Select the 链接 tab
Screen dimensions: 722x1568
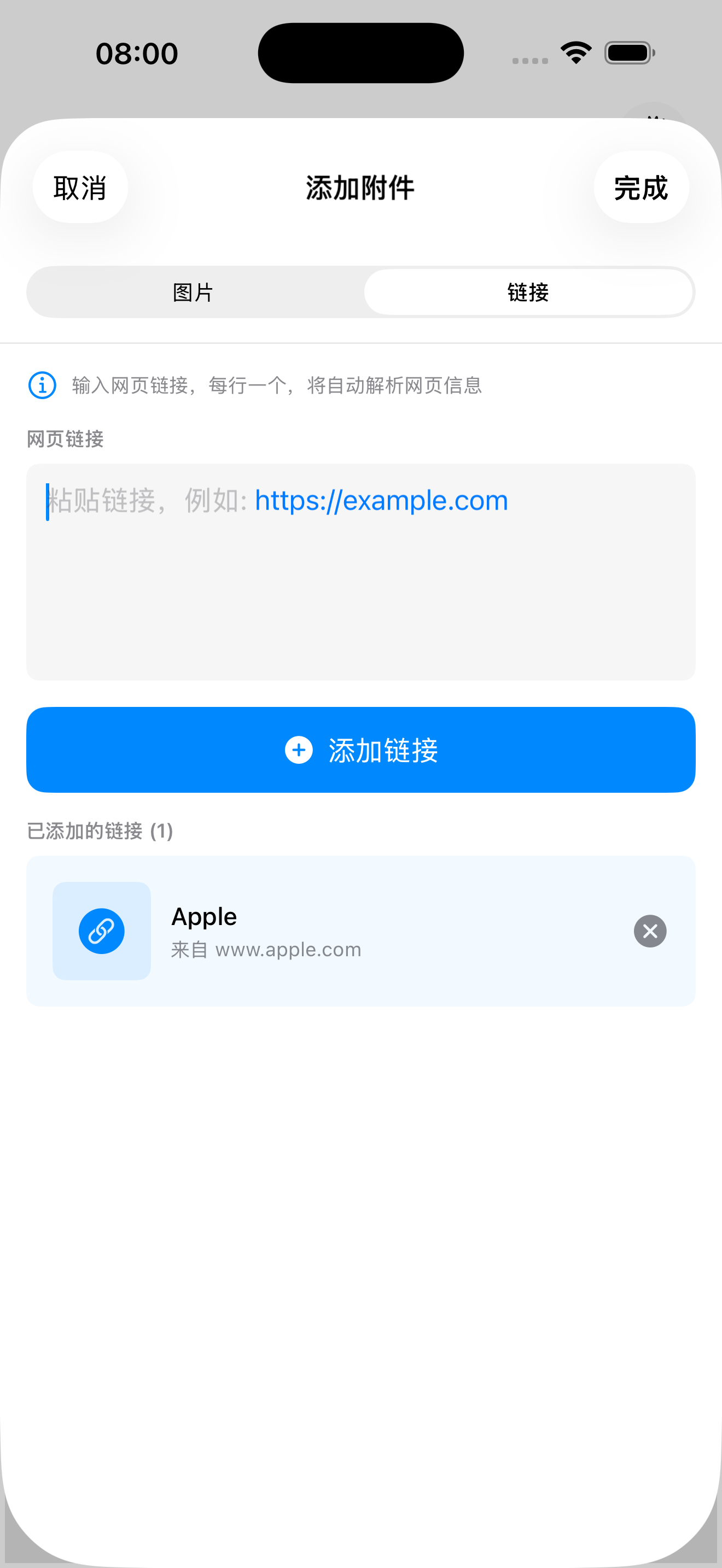528,292
